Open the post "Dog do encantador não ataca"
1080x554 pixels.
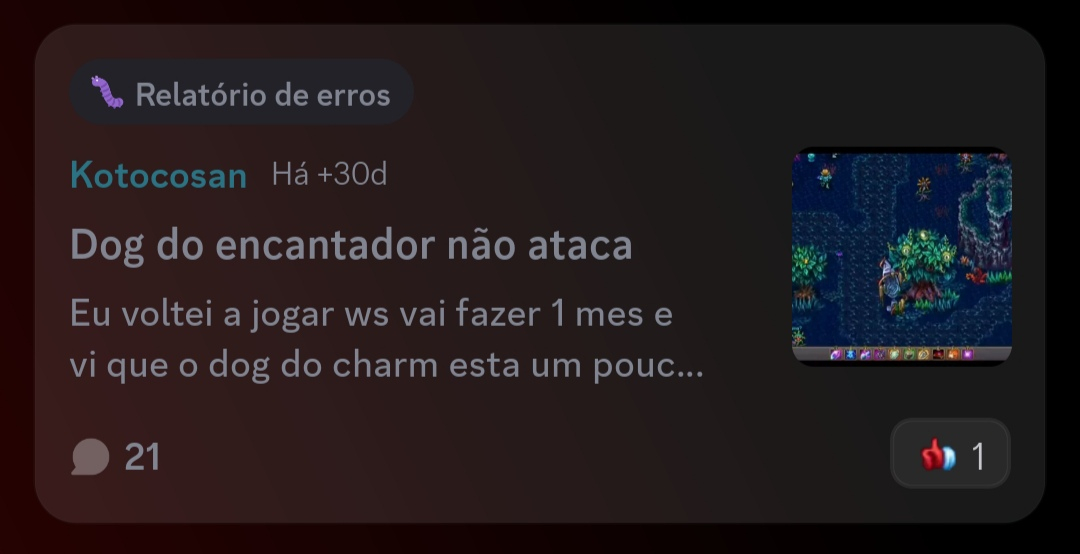point(351,245)
